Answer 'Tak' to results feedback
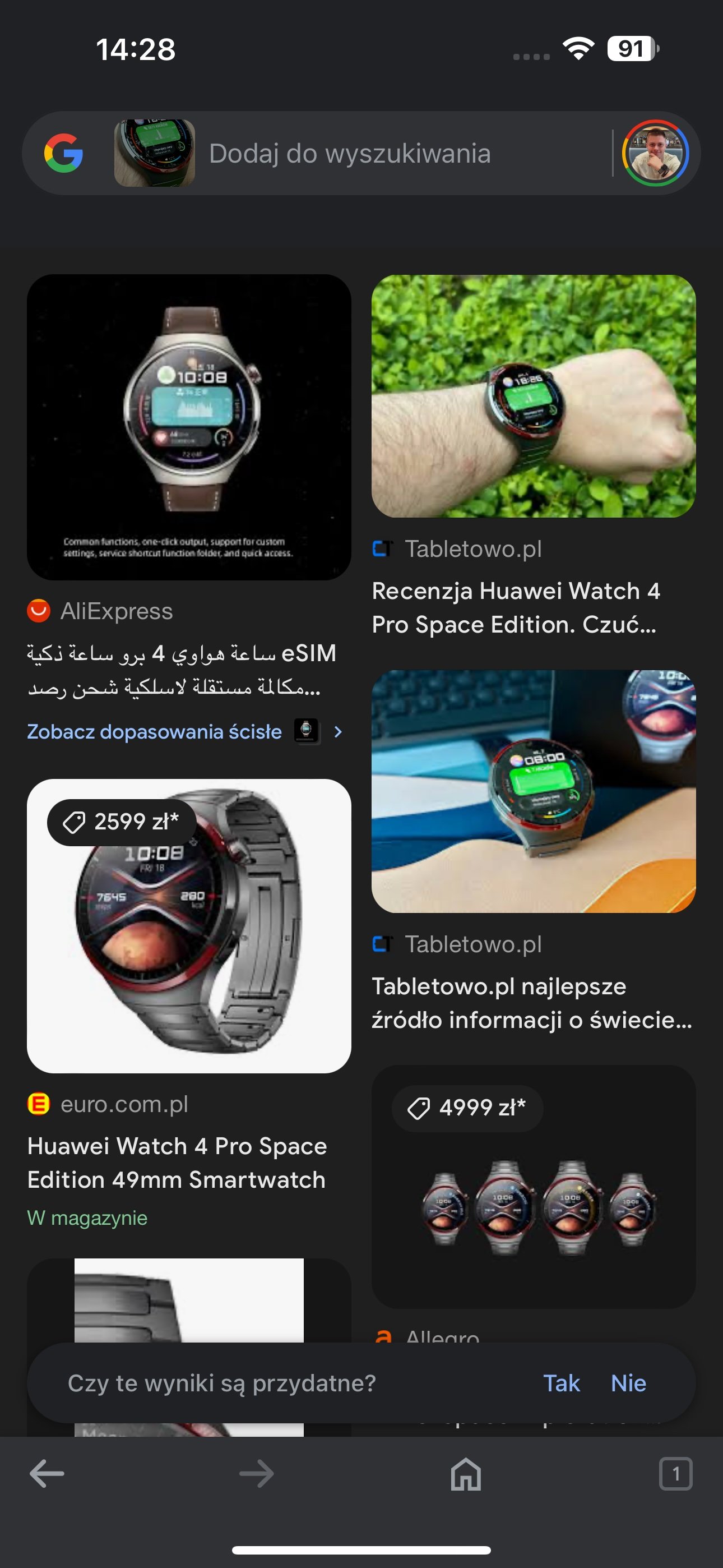723x1568 pixels. (561, 1383)
